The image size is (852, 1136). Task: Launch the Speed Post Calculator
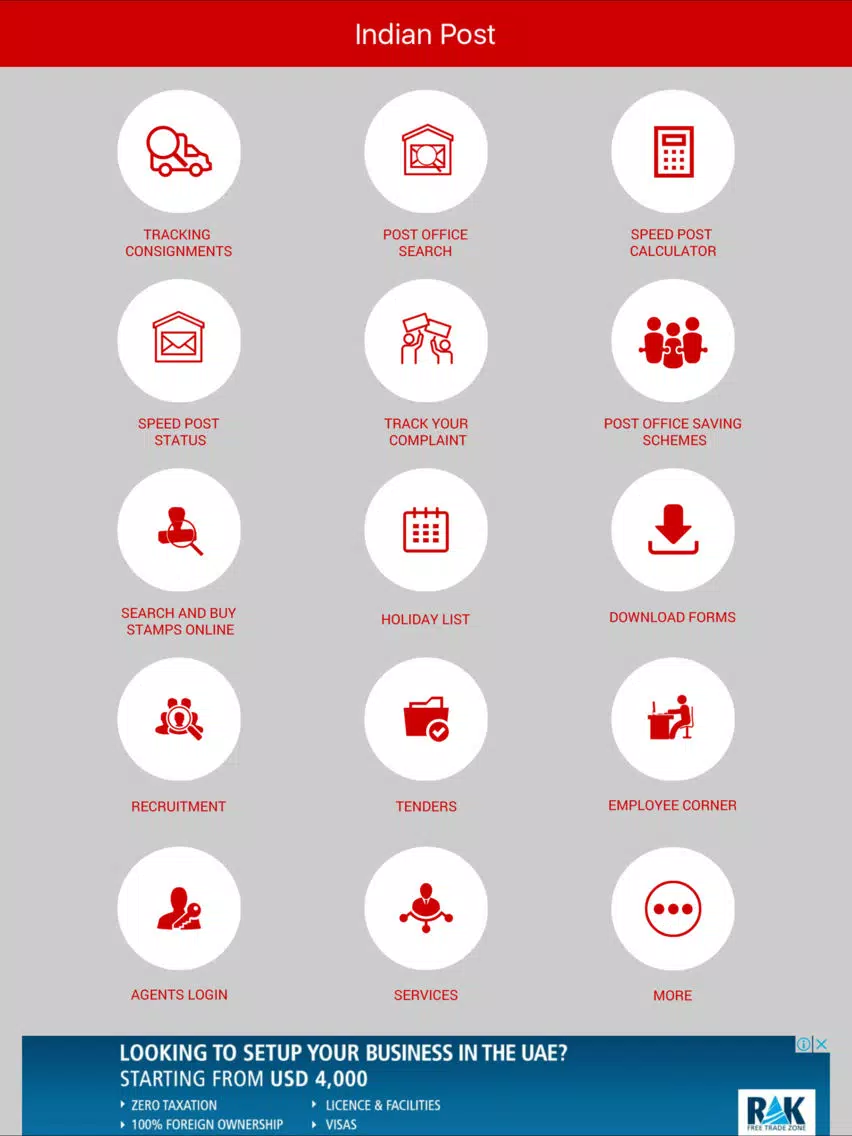tap(673, 152)
